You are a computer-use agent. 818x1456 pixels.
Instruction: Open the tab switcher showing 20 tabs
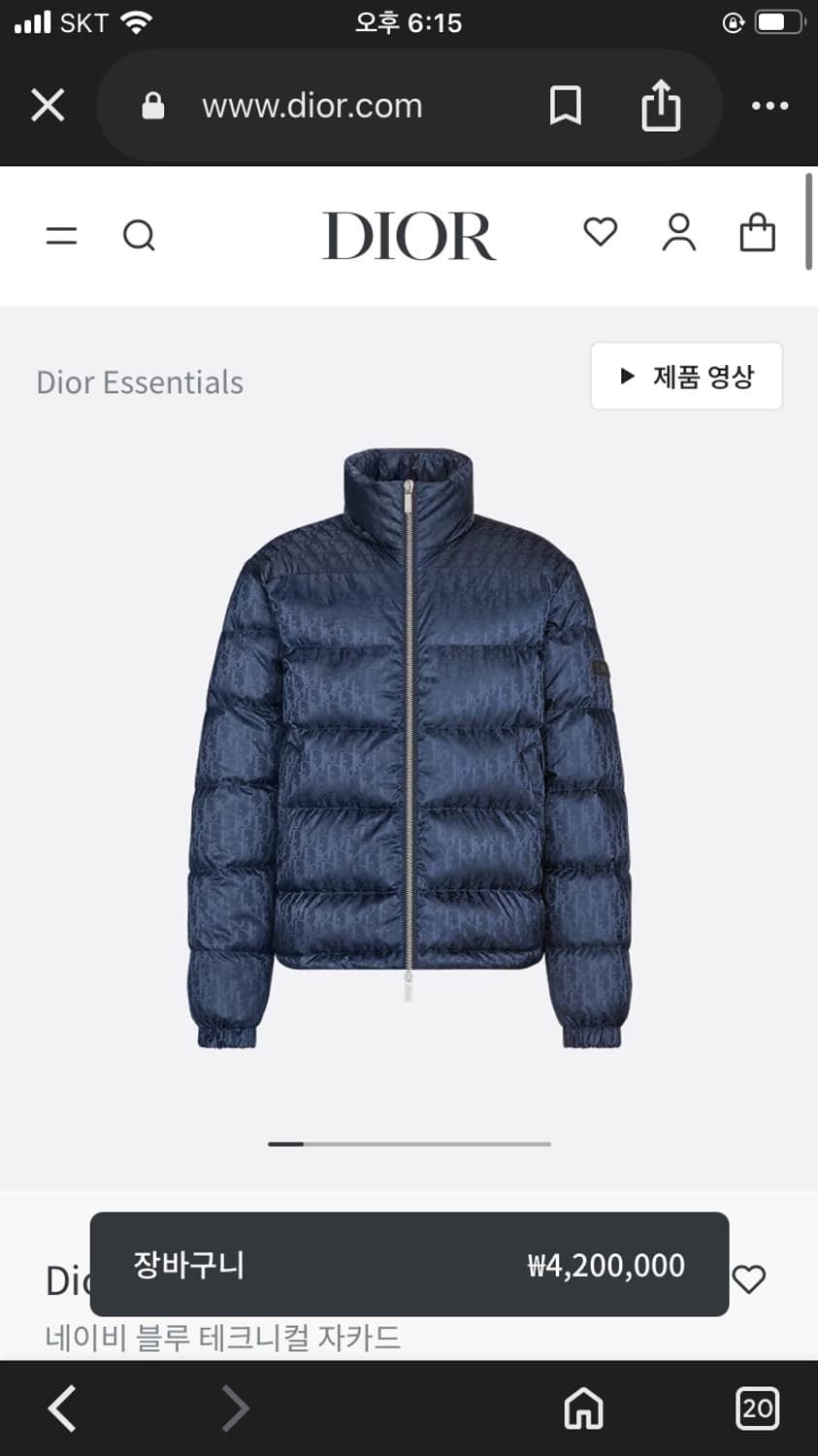(758, 1408)
